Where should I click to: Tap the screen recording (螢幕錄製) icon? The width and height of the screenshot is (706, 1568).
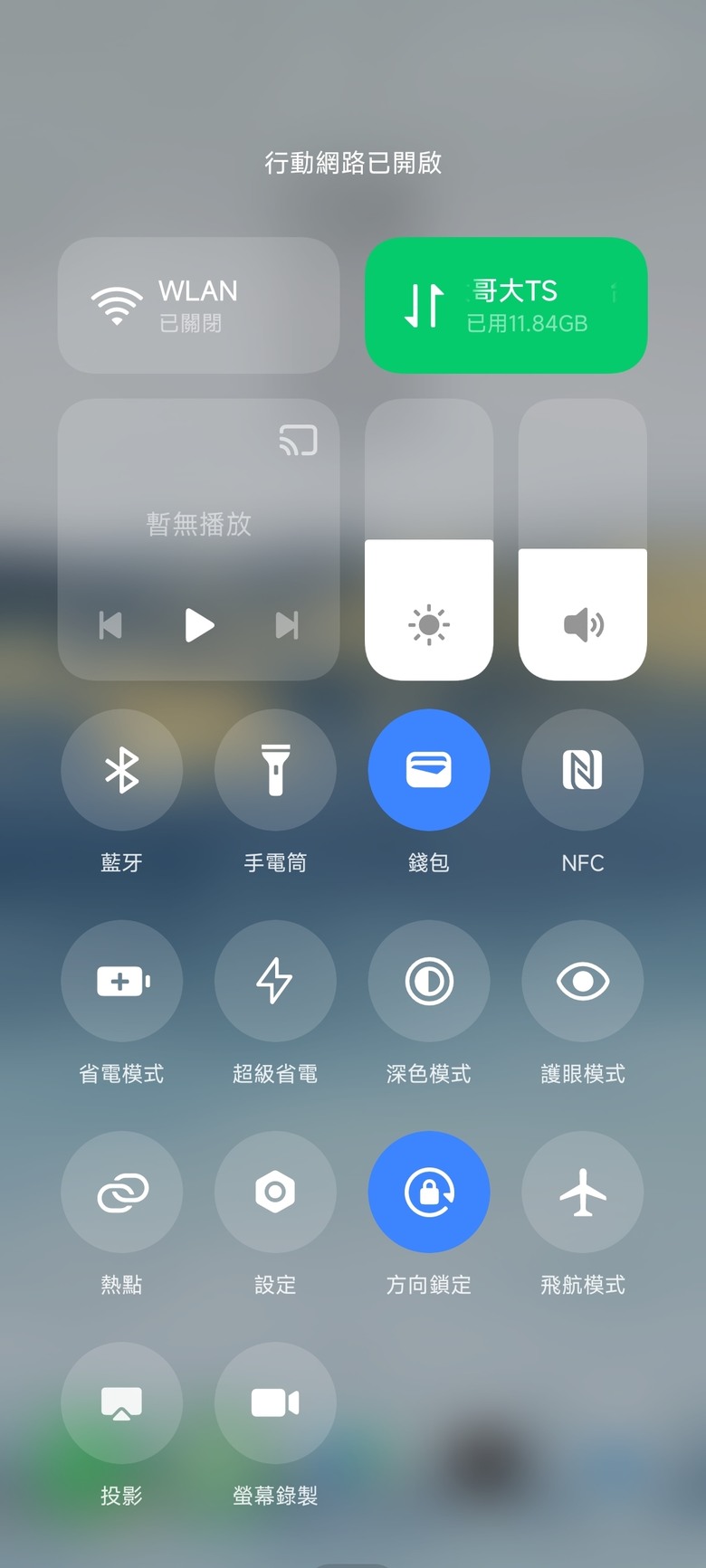point(275,1402)
